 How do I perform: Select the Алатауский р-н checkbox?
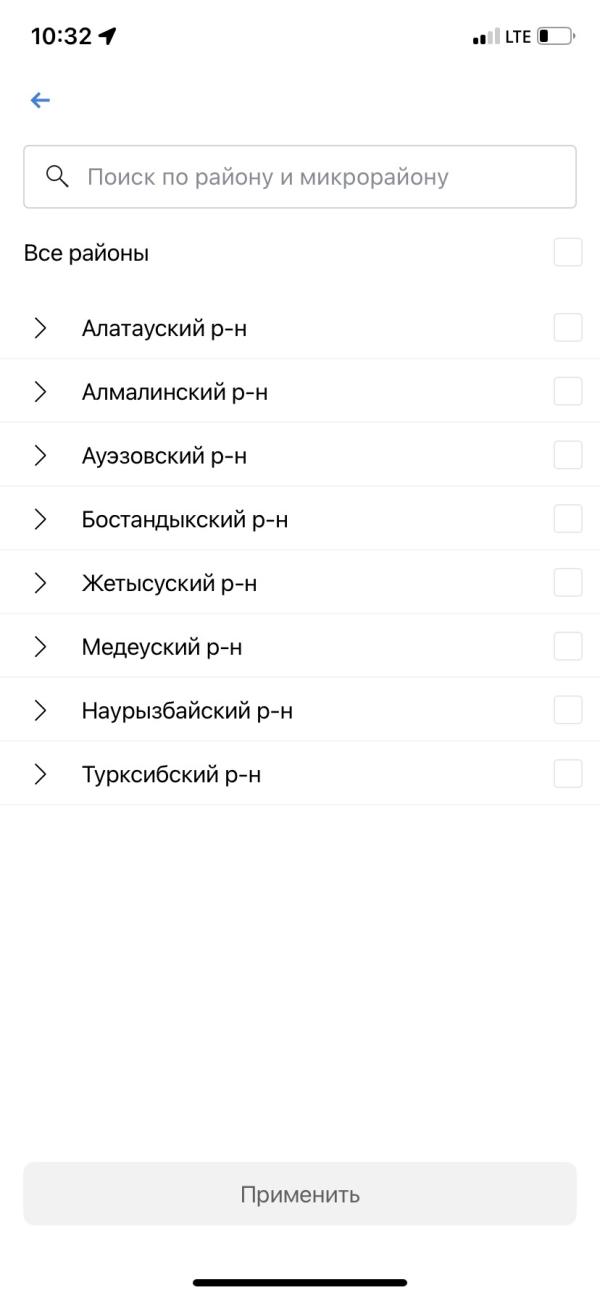point(568,327)
